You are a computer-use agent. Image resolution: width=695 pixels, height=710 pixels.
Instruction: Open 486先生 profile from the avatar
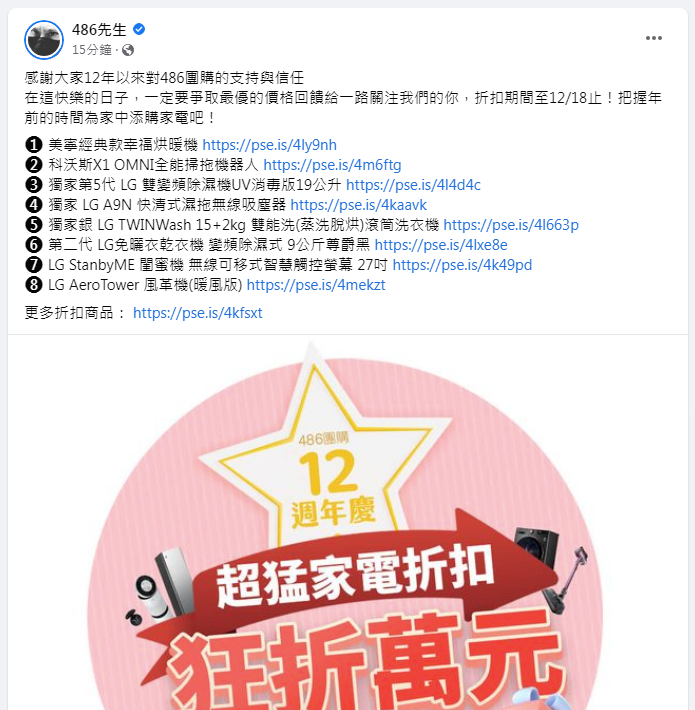pyautogui.click(x=44, y=39)
